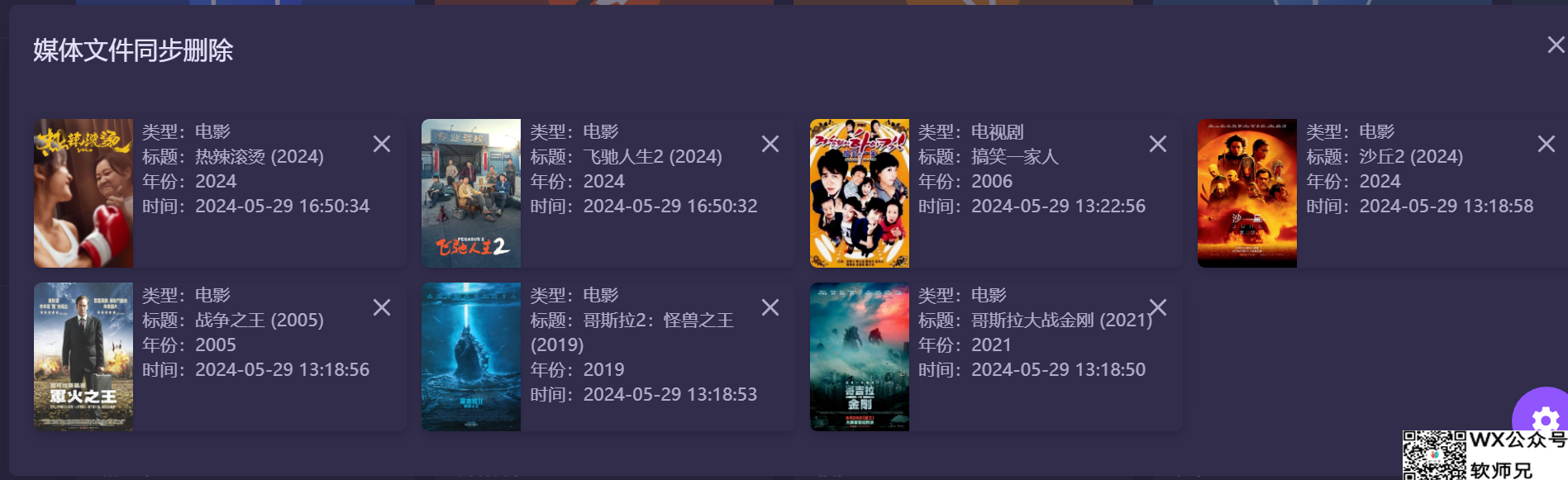
Task: Open the 搞笑一家人 series card
Action: click(860, 193)
